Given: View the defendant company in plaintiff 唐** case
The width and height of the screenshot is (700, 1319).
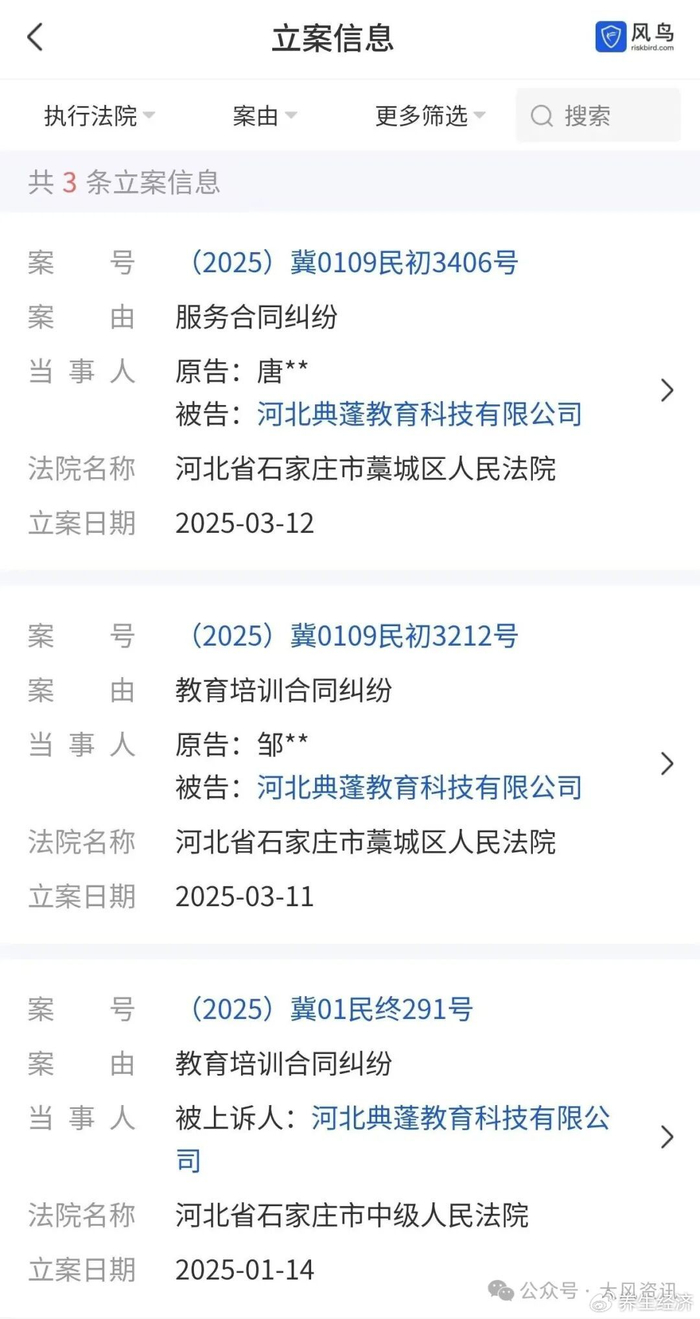Looking at the screenshot, I should [419, 413].
